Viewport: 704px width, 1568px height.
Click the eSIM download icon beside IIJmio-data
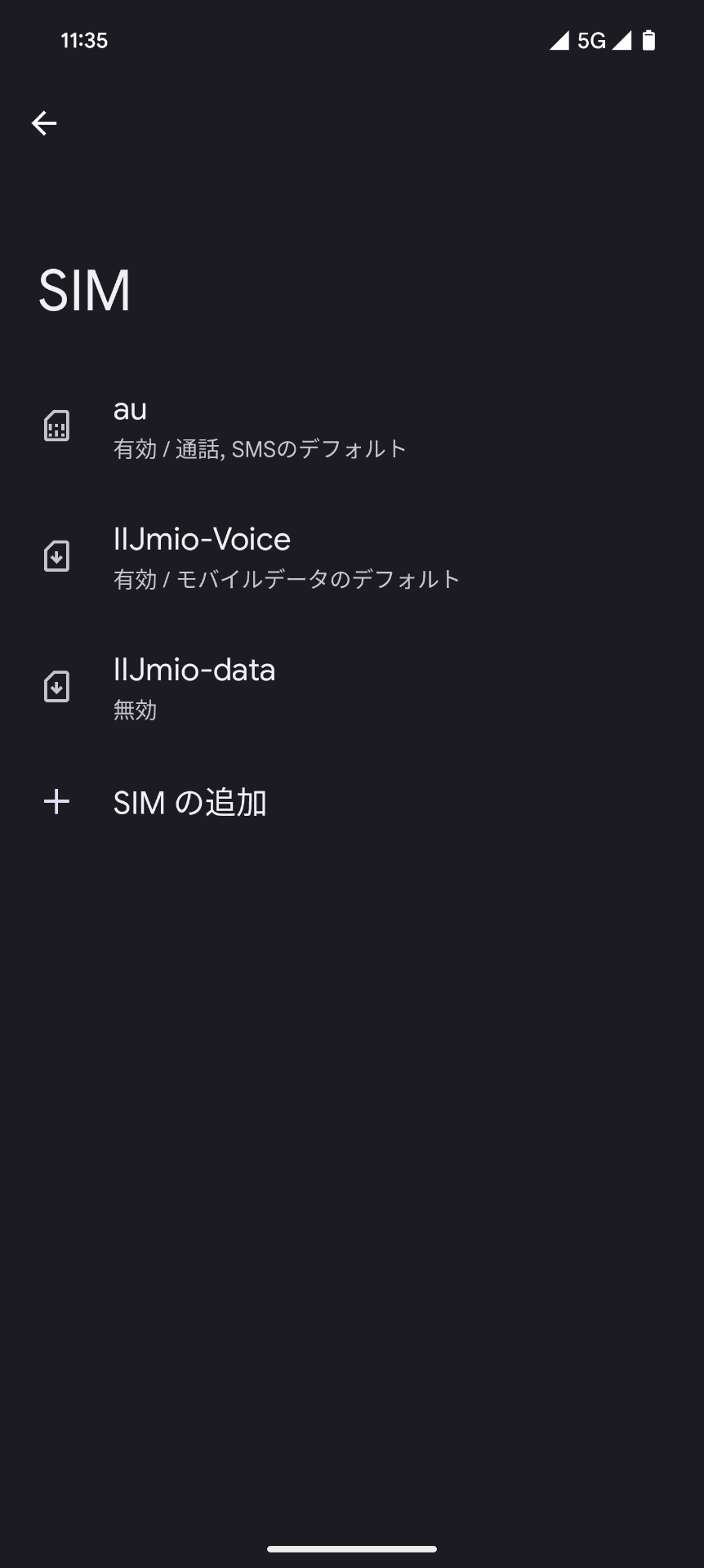tap(56, 688)
